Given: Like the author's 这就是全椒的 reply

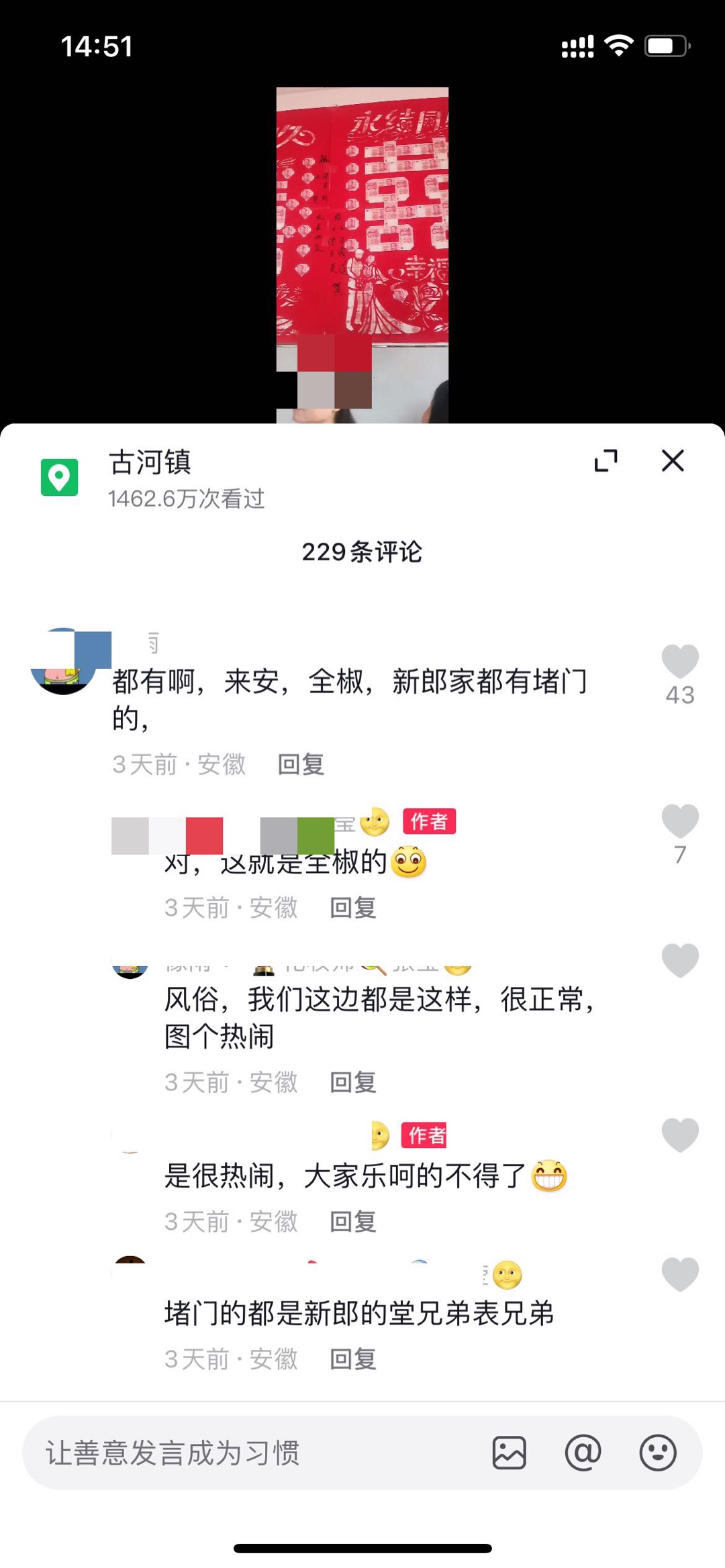Looking at the screenshot, I should [x=679, y=821].
